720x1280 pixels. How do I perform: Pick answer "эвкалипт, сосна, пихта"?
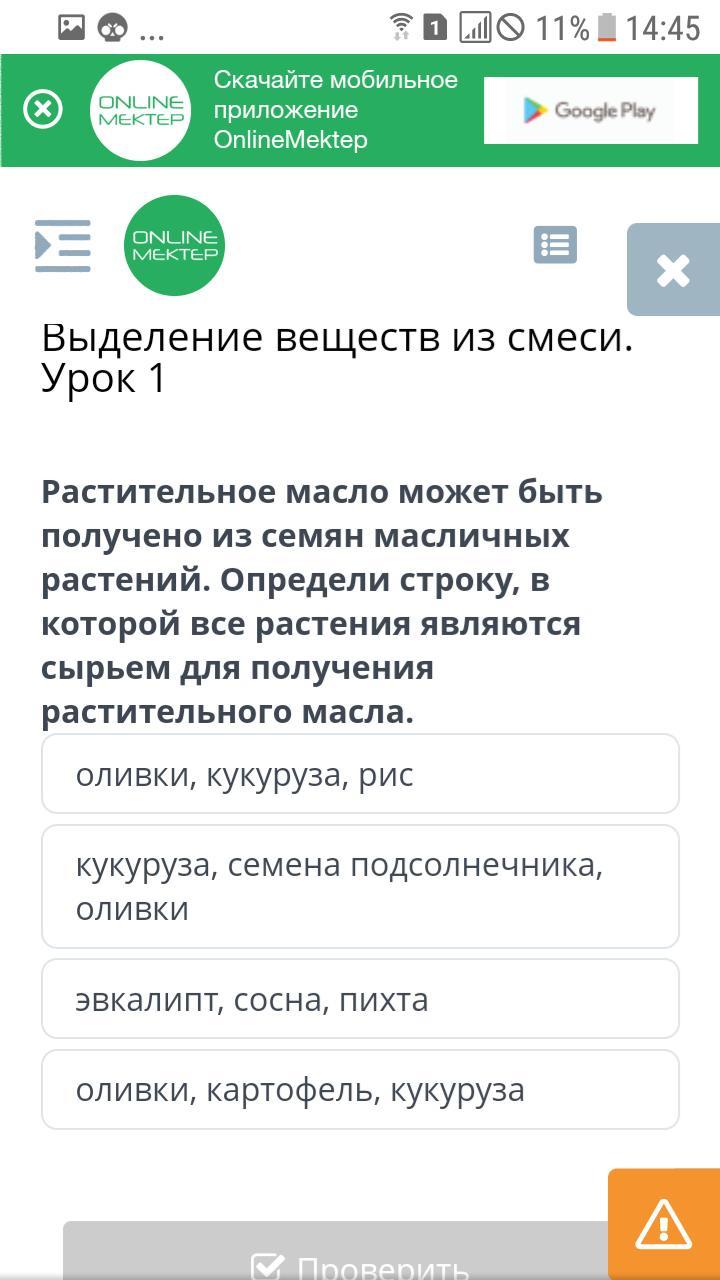point(360,999)
